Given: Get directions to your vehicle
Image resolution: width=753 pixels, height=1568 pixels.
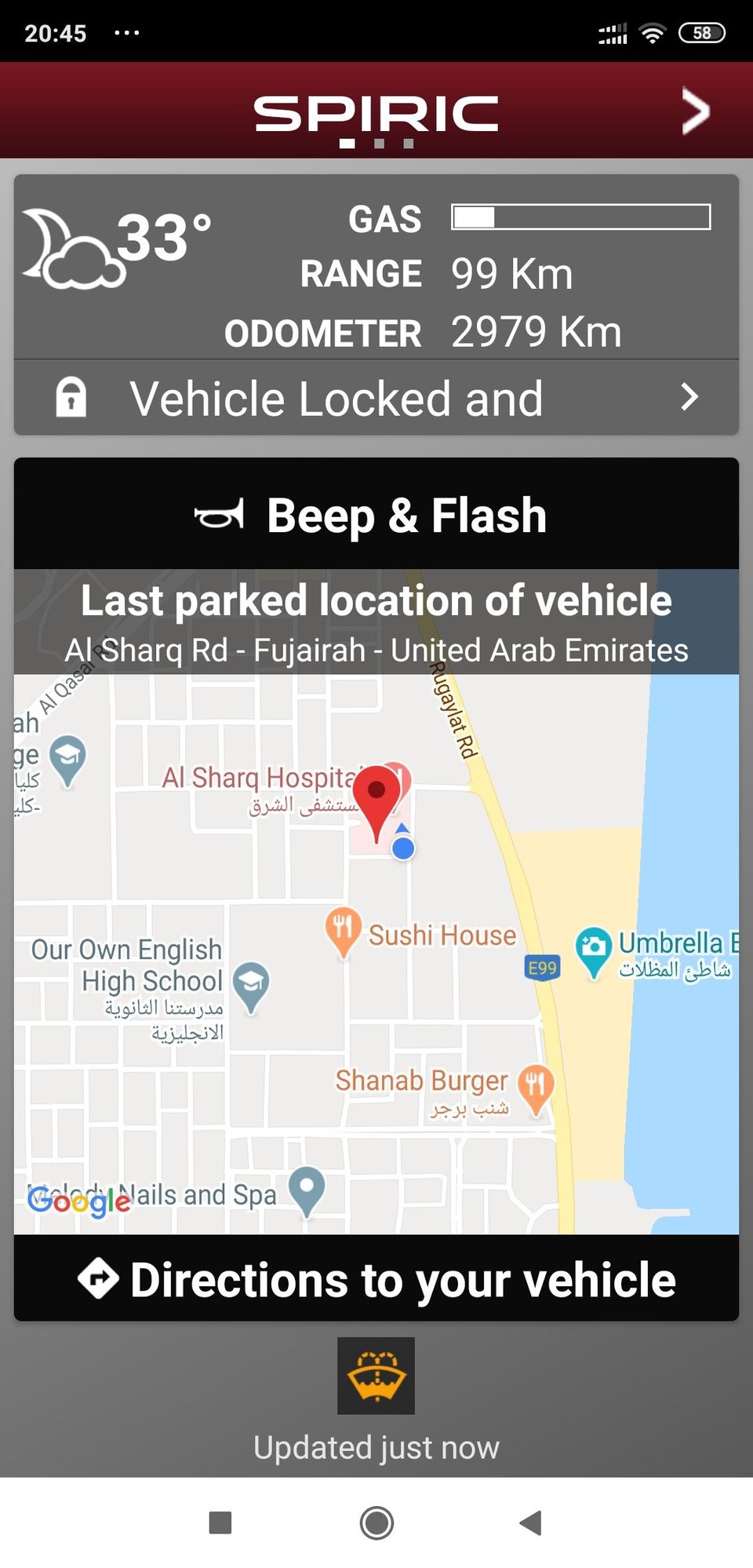Looking at the screenshot, I should (x=376, y=1279).
